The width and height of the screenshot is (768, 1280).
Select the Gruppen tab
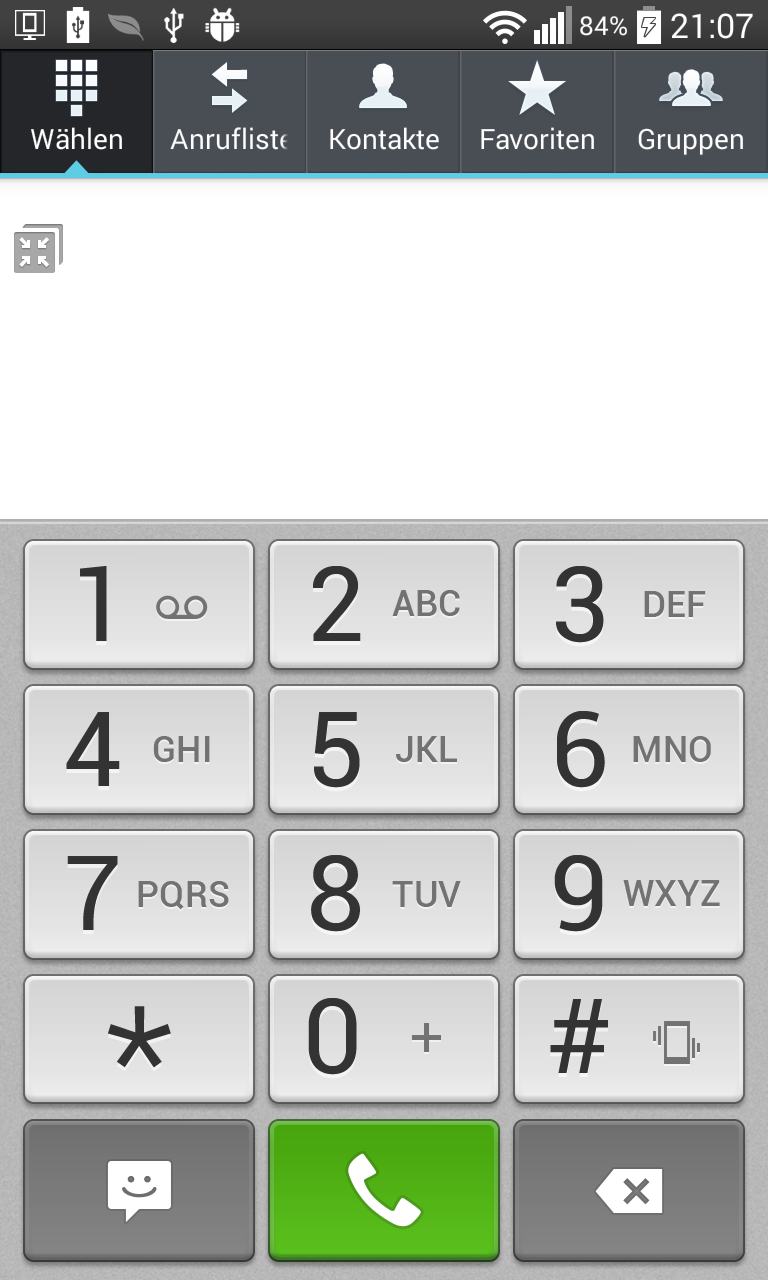click(690, 112)
